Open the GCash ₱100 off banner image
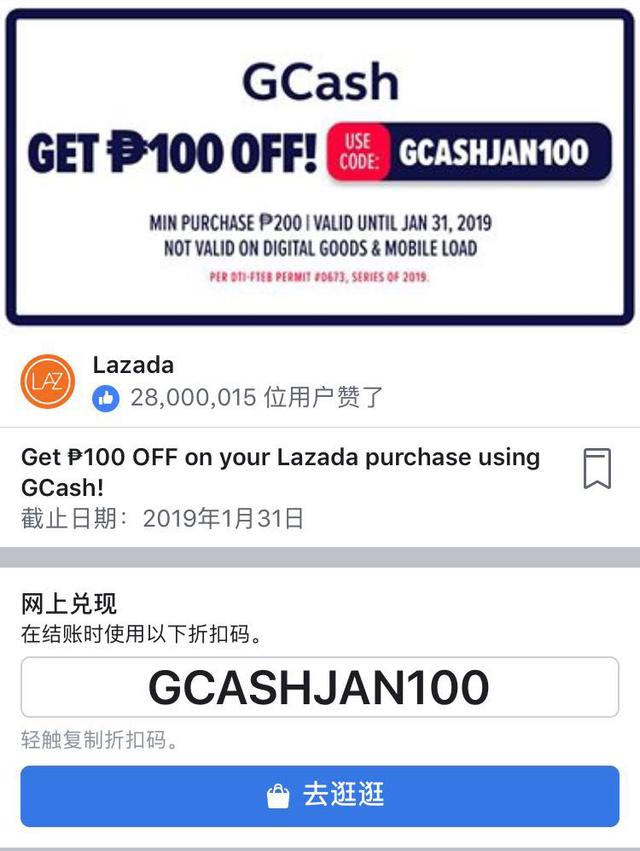 [x=319, y=165]
